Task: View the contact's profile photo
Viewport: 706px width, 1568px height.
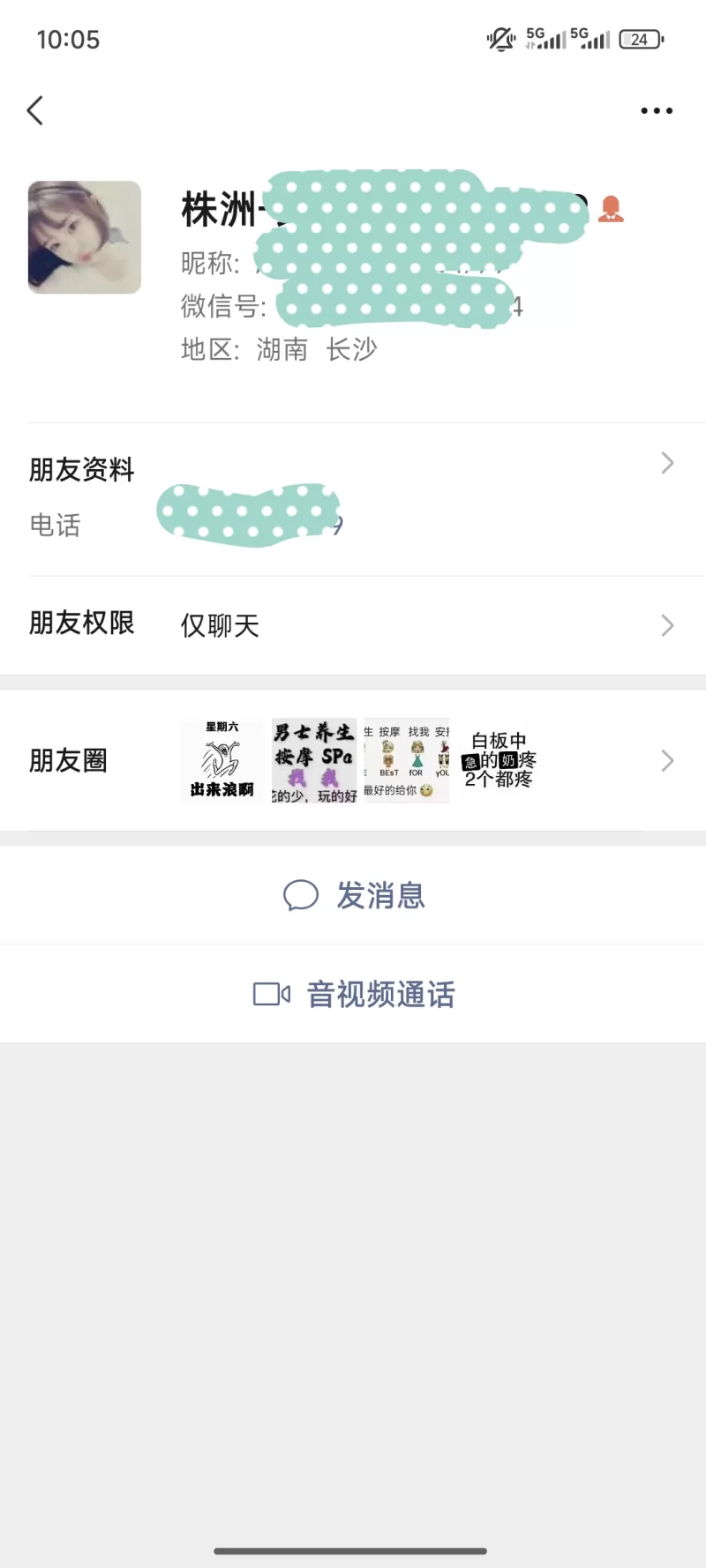Action: point(85,237)
